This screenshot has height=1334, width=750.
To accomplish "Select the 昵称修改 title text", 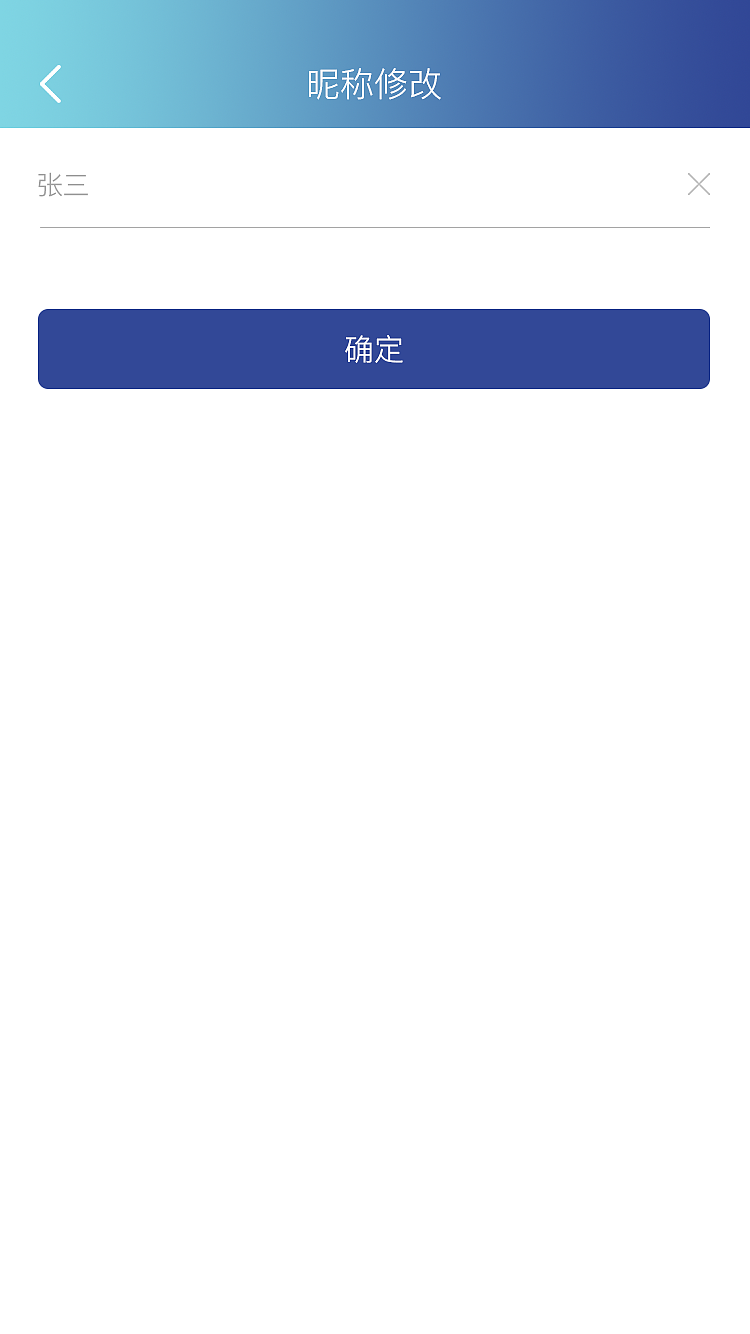I will pyautogui.click(x=374, y=85).
